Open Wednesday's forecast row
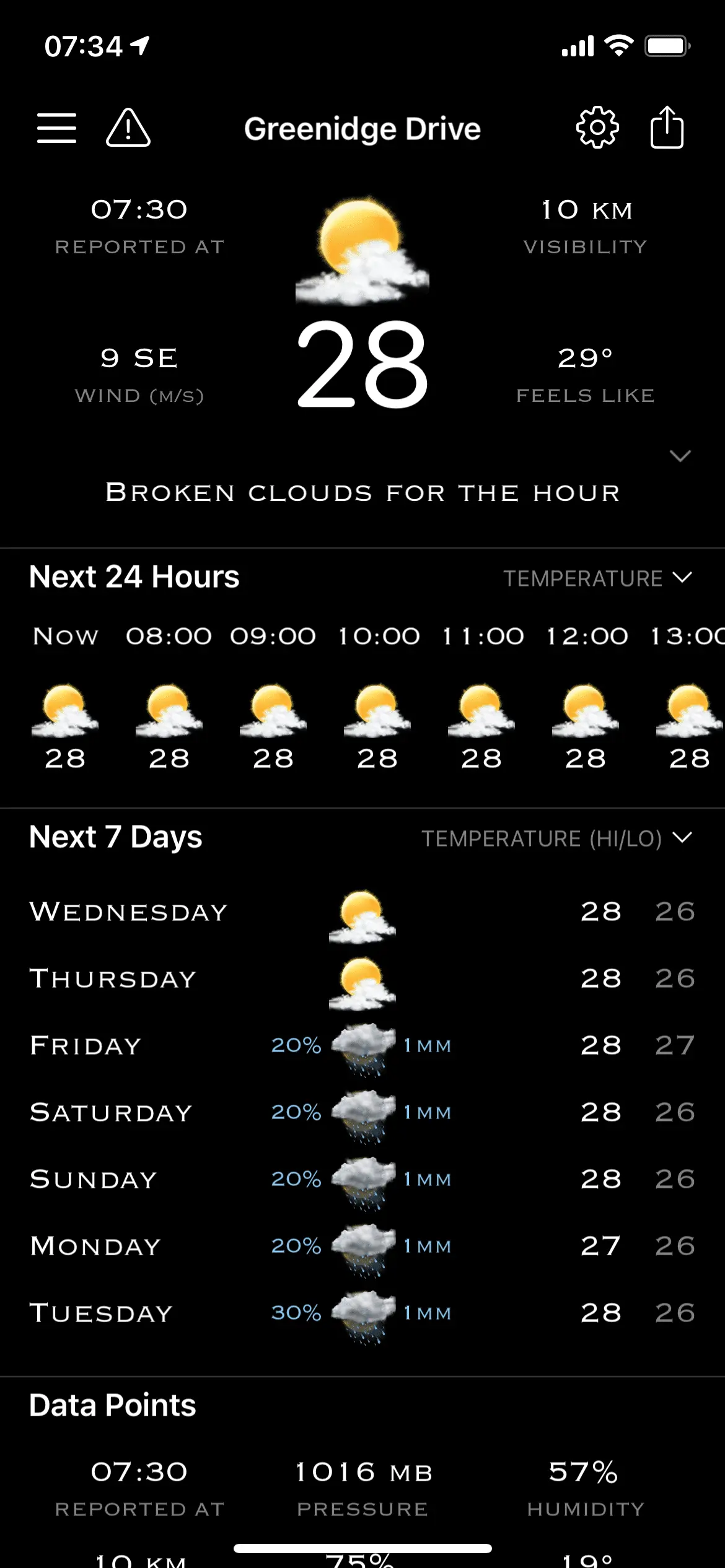The width and height of the screenshot is (725, 1568). pyautogui.click(x=362, y=913)
